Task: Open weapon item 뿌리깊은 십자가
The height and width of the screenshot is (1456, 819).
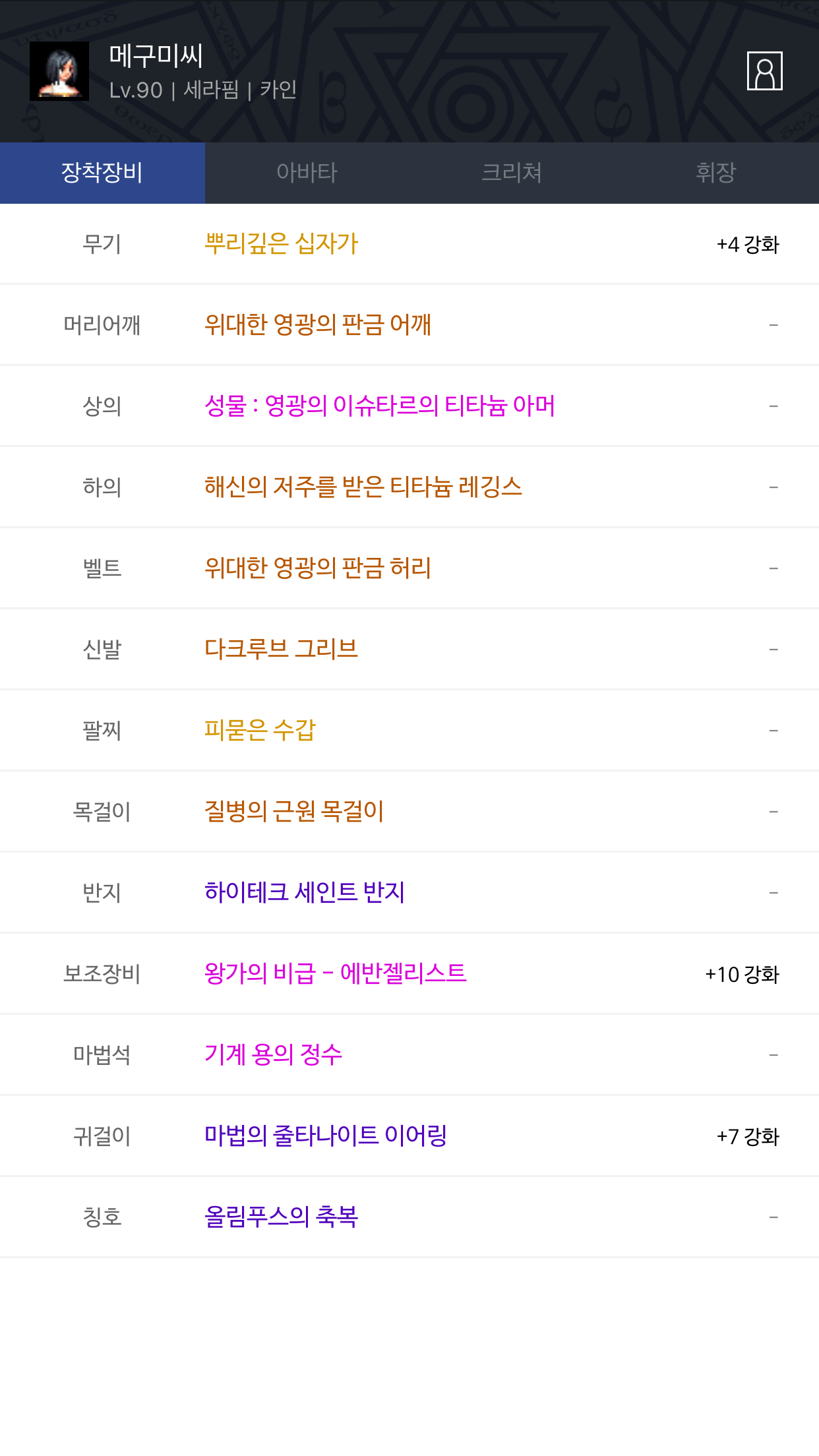Action: point(281,243)
